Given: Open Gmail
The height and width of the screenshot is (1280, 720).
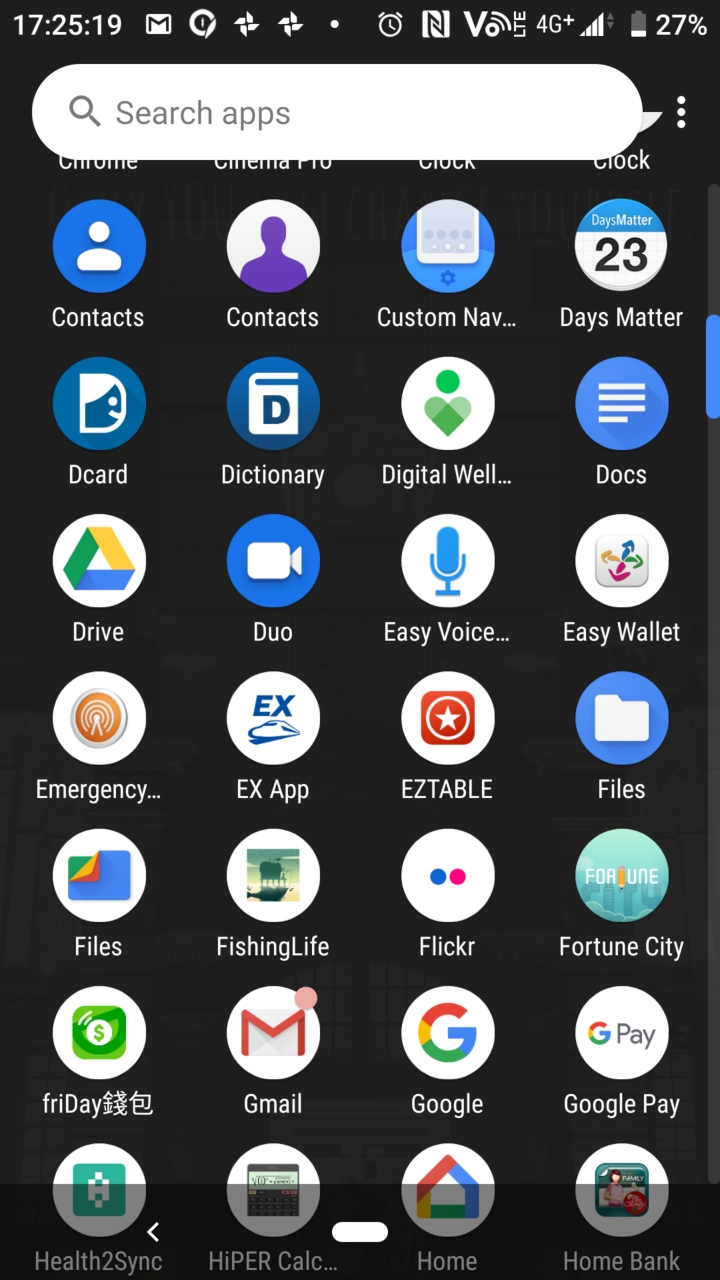Looking at the screenshot, I should click(273, 1033).
